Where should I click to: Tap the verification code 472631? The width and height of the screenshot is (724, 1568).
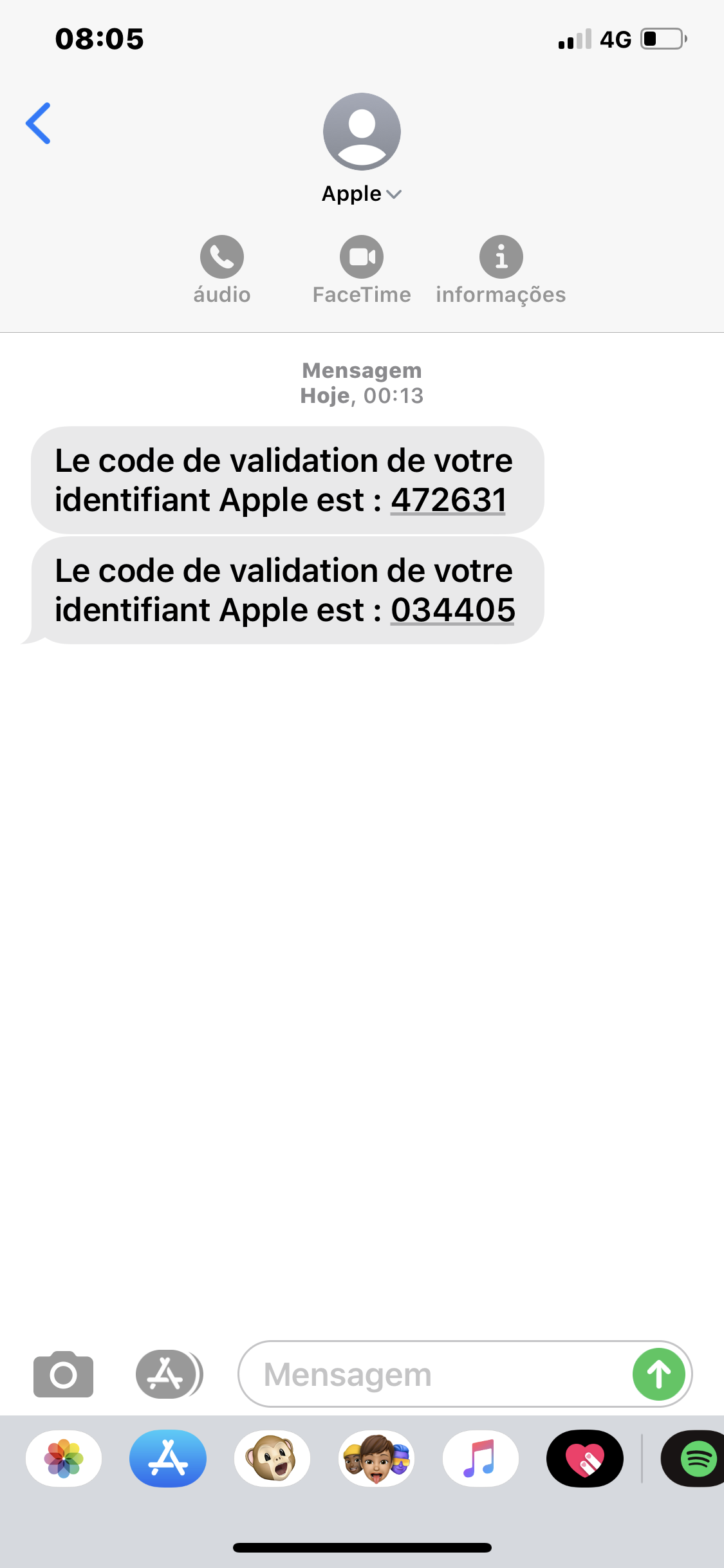click(449, 500)
